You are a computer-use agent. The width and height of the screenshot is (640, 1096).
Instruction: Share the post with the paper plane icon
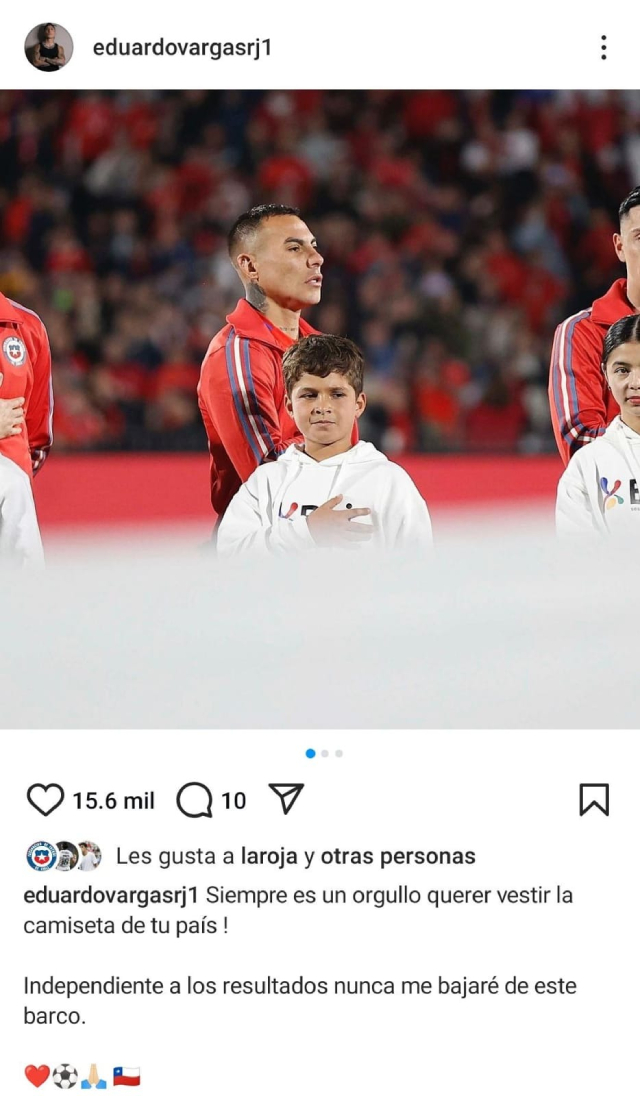(x=286, y=799)
